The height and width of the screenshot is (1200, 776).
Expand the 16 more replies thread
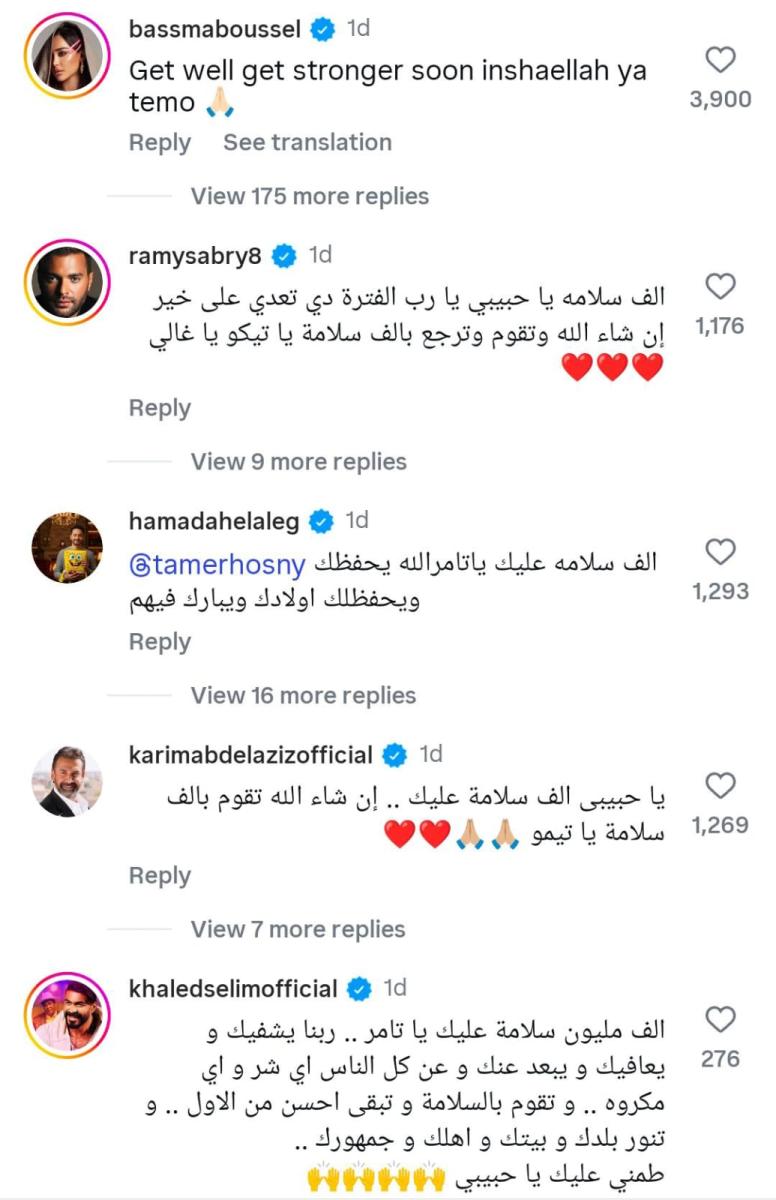pyautogui.click(x=302, y=695)
